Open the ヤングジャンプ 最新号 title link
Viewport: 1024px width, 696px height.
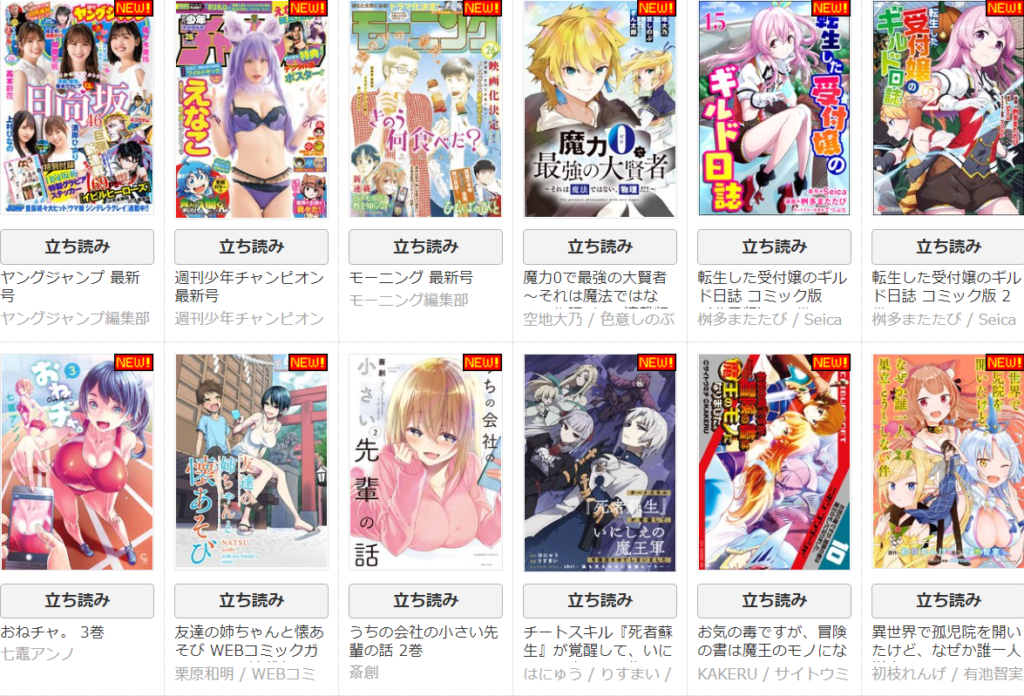click(x=68, y=286)
